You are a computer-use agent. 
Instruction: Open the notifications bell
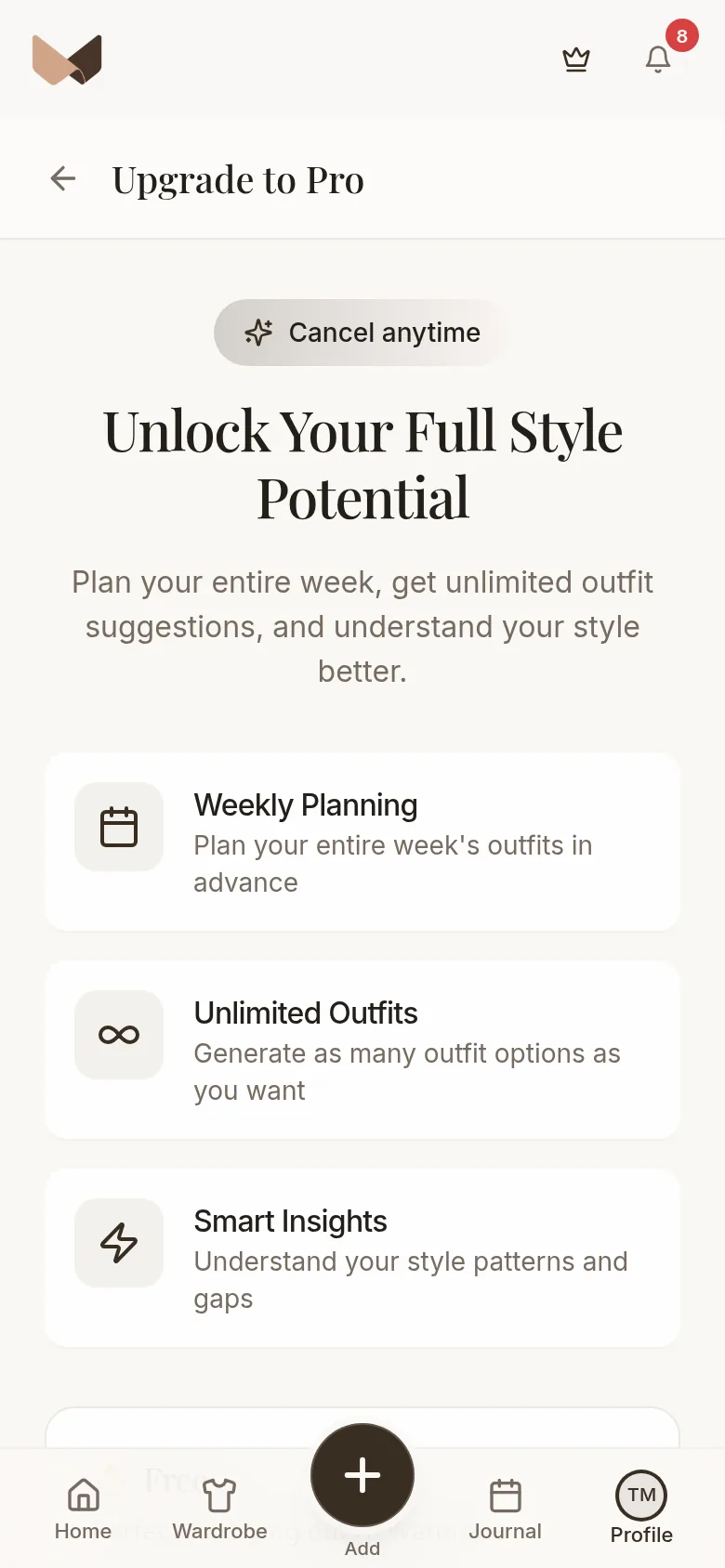tap(658, 59)
